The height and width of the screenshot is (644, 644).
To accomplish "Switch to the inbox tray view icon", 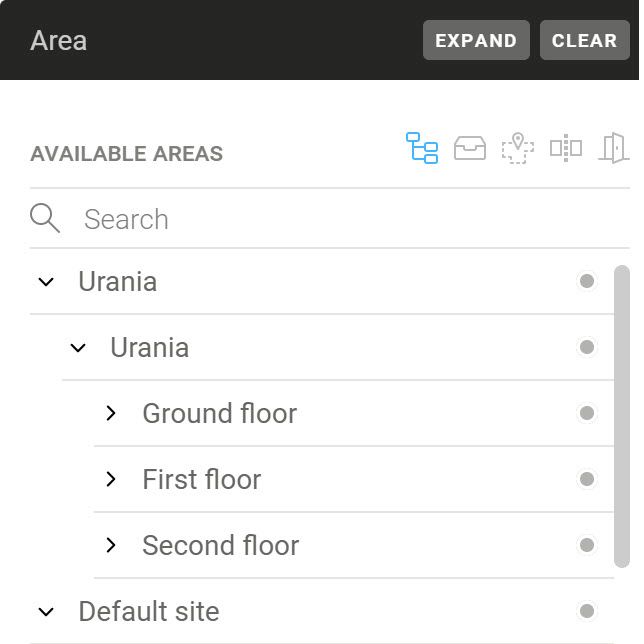I will 470,149.
